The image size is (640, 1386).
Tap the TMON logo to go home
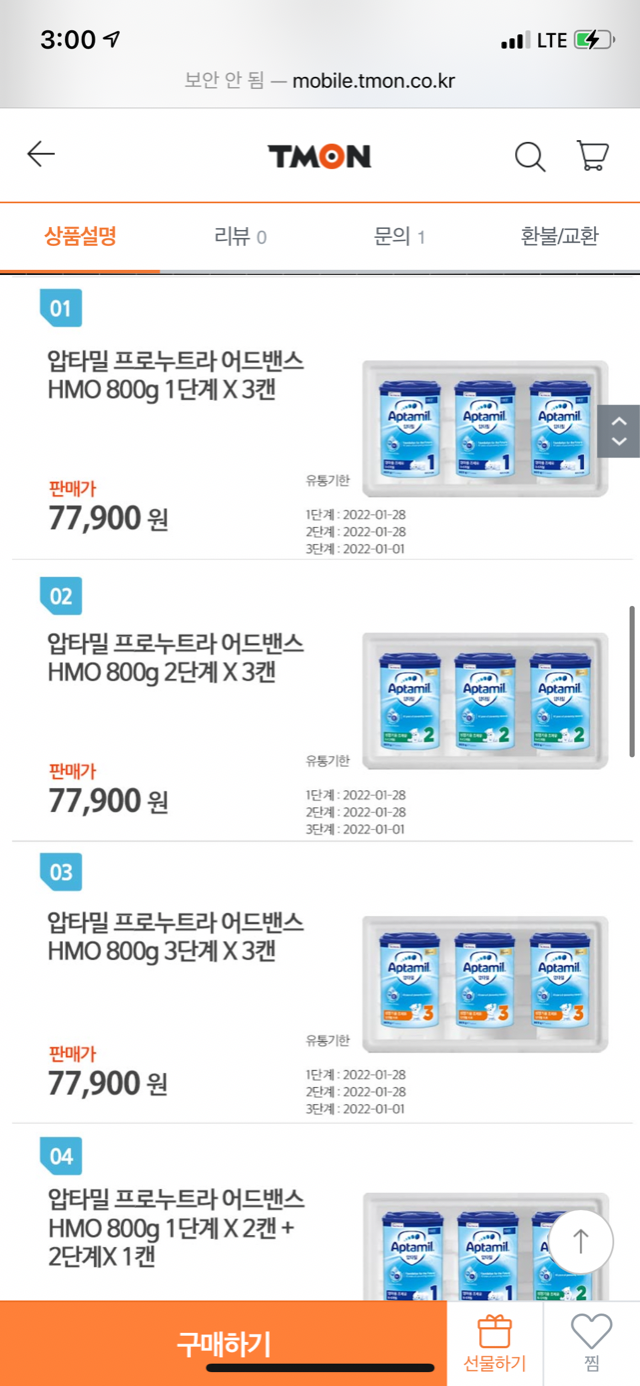pos(319,156)
